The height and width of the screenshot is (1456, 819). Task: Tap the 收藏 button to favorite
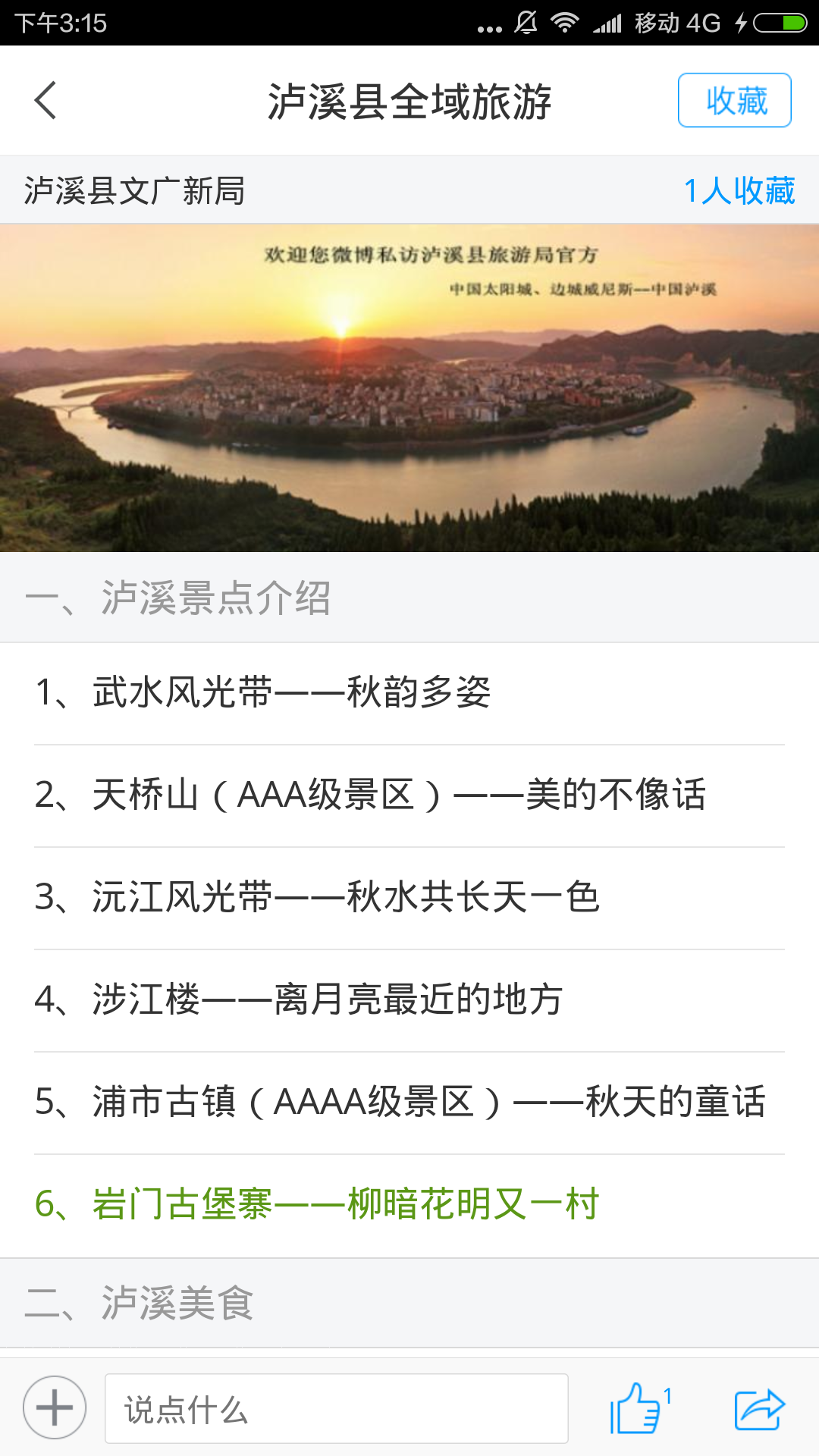[734, 100]
